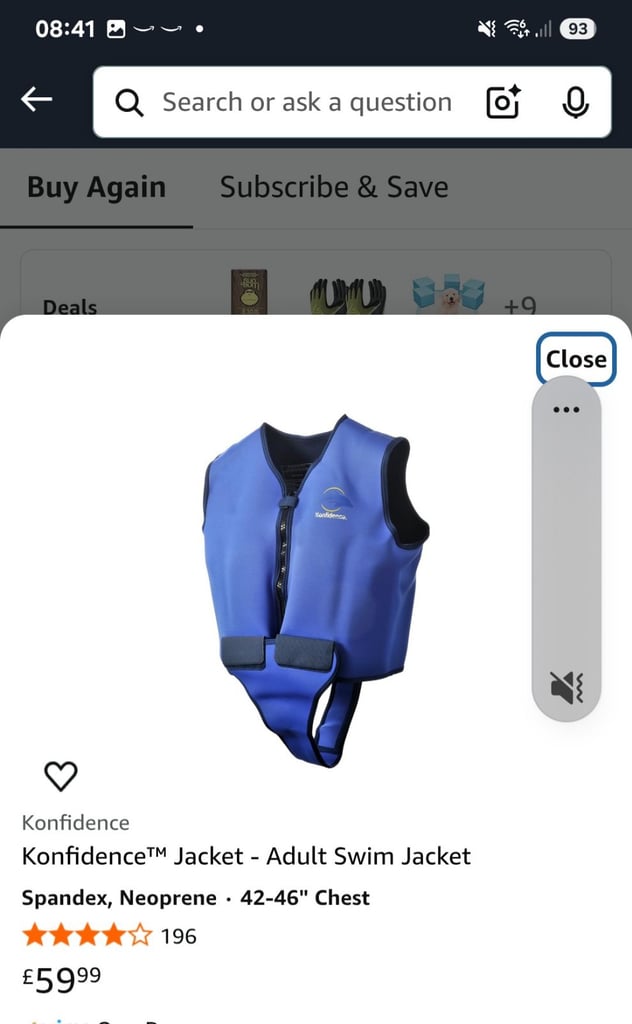View the 196 star ratings
The image size is (632, 1024).
[109, 936]
